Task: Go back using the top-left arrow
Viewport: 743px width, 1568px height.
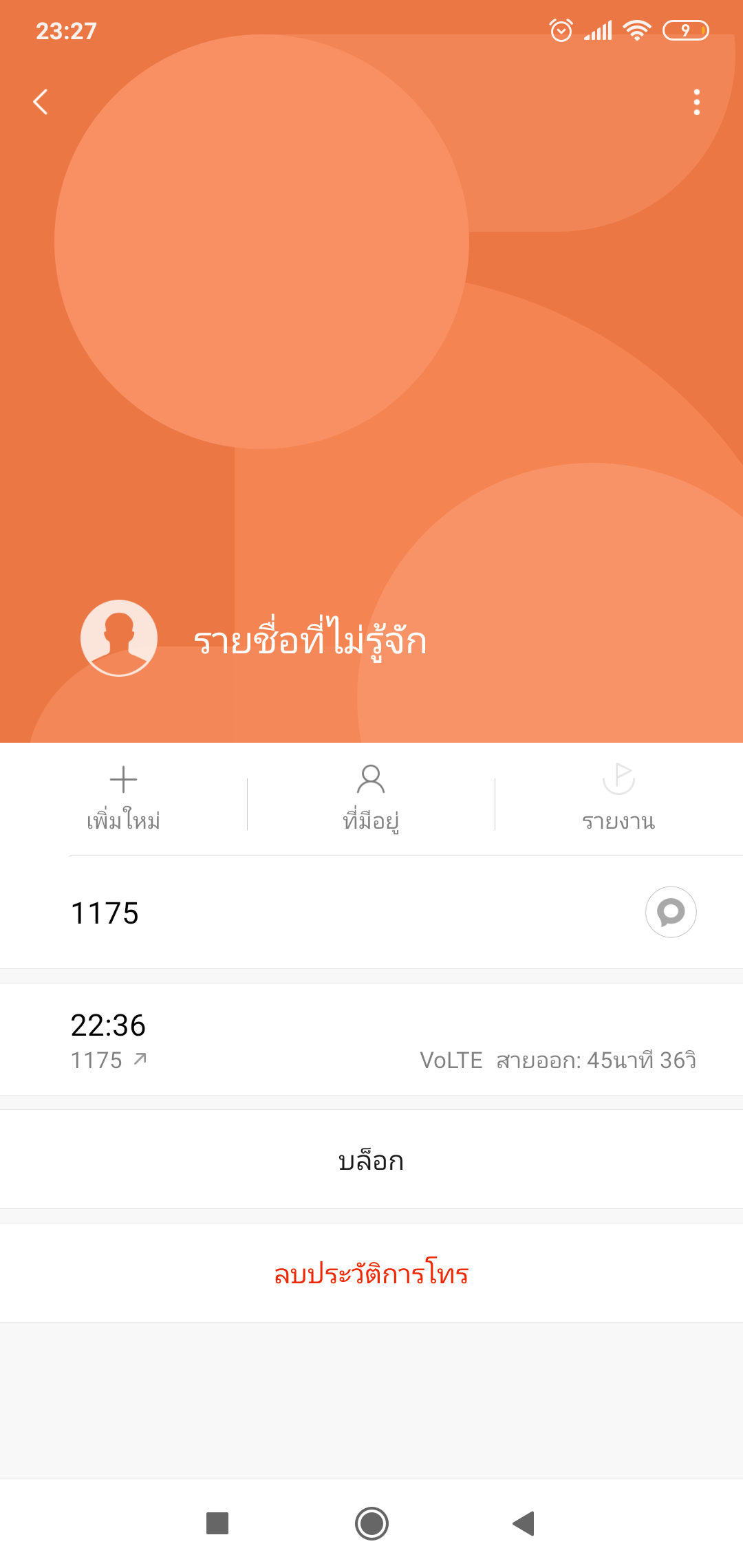Action: click(41, 102)
